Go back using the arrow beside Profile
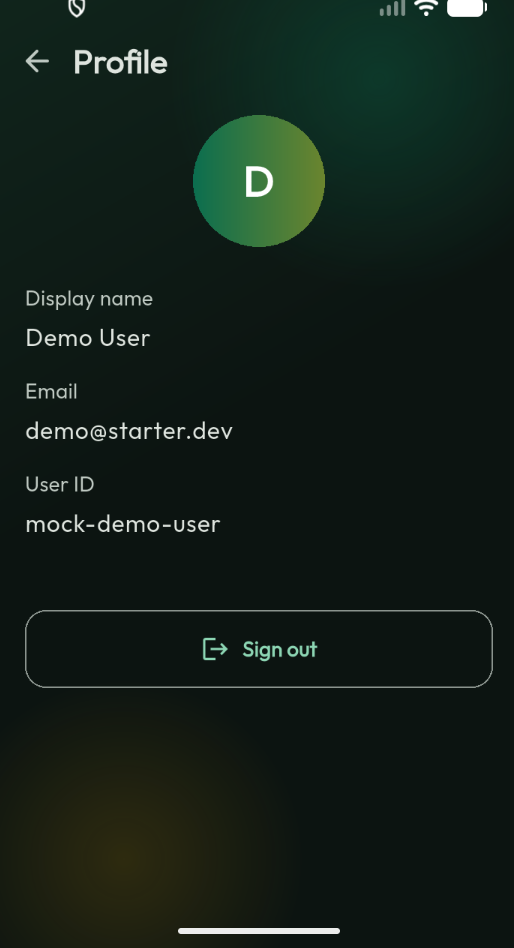The width and height of the screenshot is (514, 948). coord(37,61)
